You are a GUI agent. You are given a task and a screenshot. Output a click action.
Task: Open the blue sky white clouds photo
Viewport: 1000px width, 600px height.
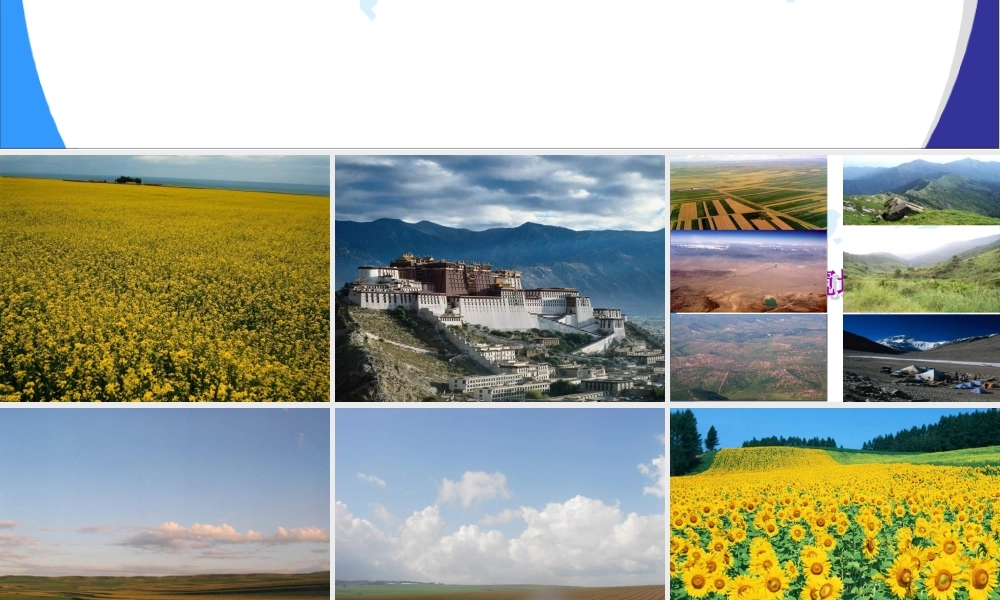pyautogui.click(x=500, y=503)
